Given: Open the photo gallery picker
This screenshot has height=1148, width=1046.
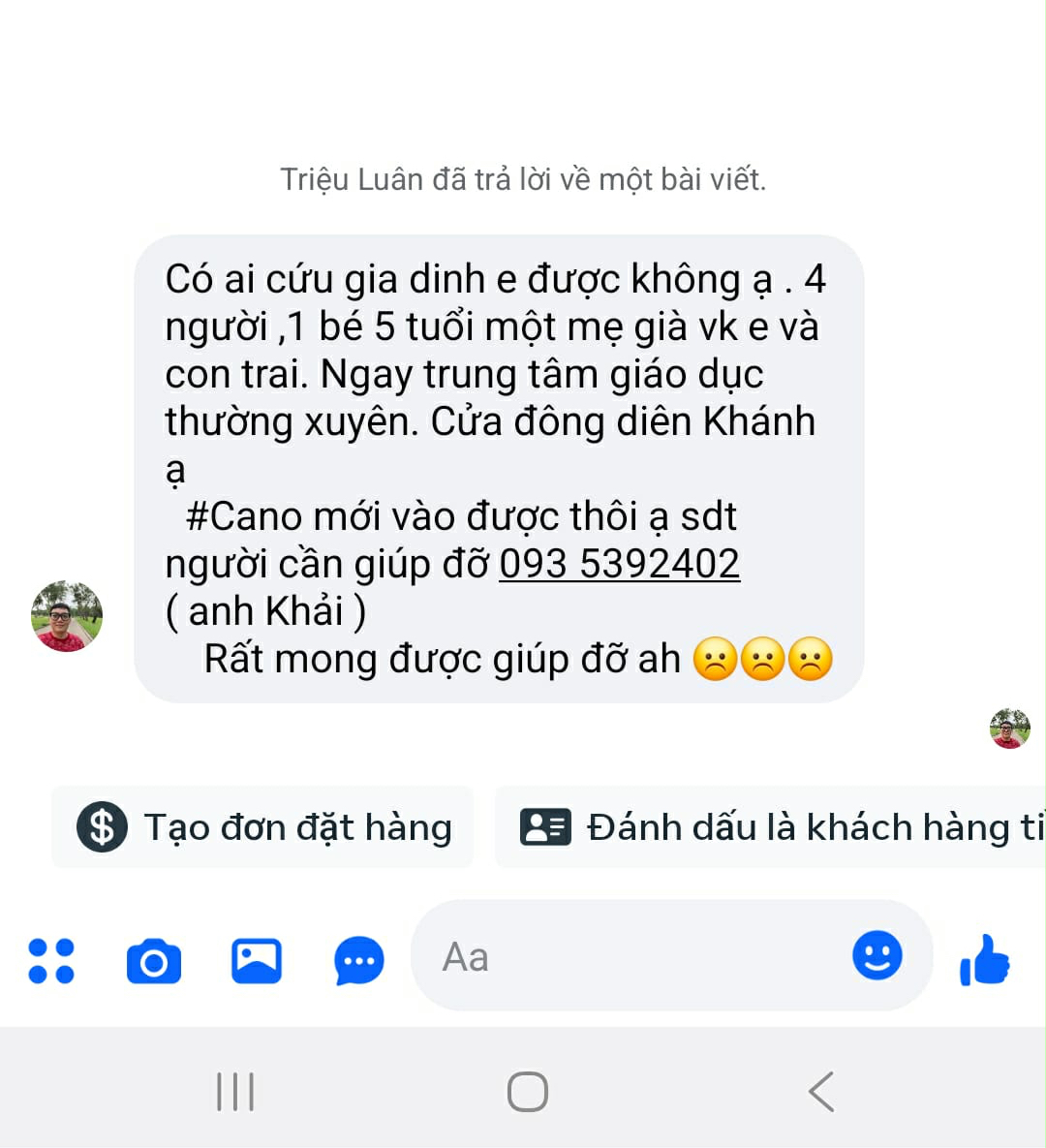Looking at the screenshot, I should pyautogui.click(x=257, y=960).
